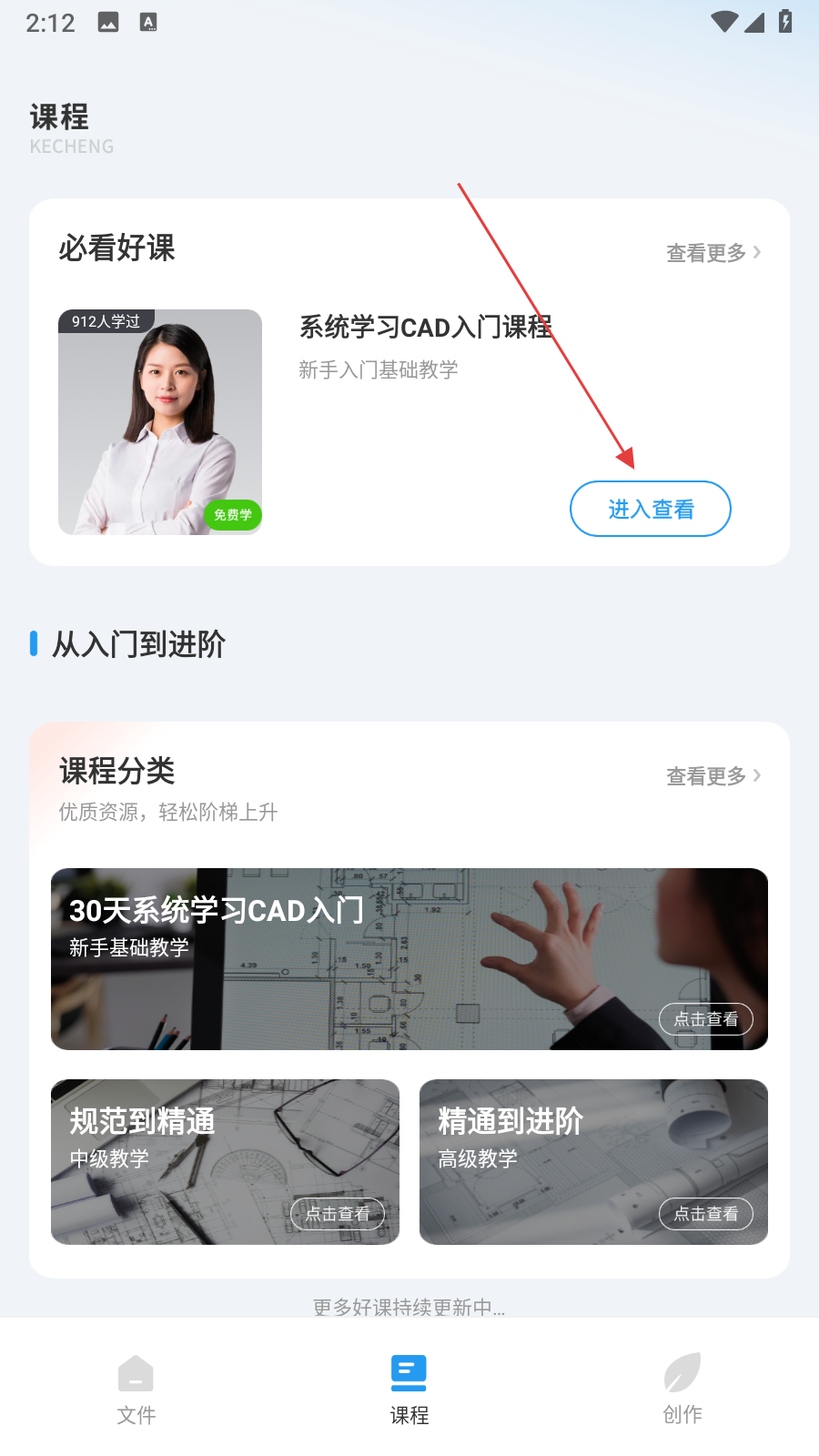
Task: Open the 系统学习CAD入门课程 teacher thumbnail
Action: pos(160,422)
